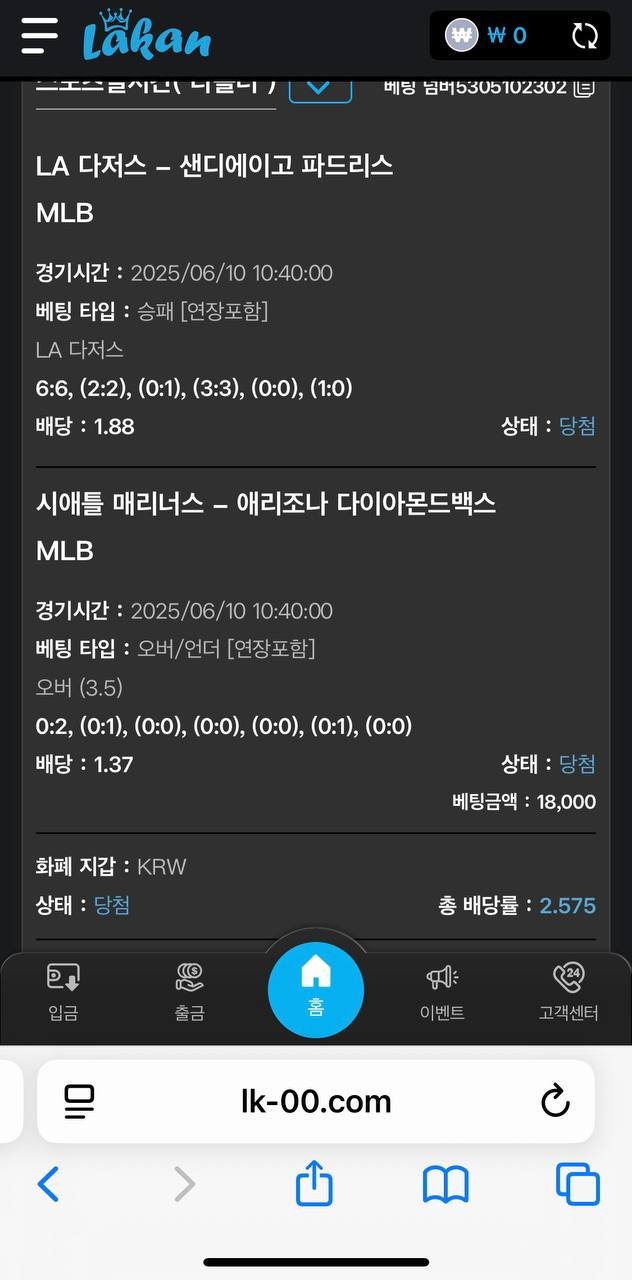Go to 입금 deposit tab
The image size is (632, 1280).
(x=63, y=991)
